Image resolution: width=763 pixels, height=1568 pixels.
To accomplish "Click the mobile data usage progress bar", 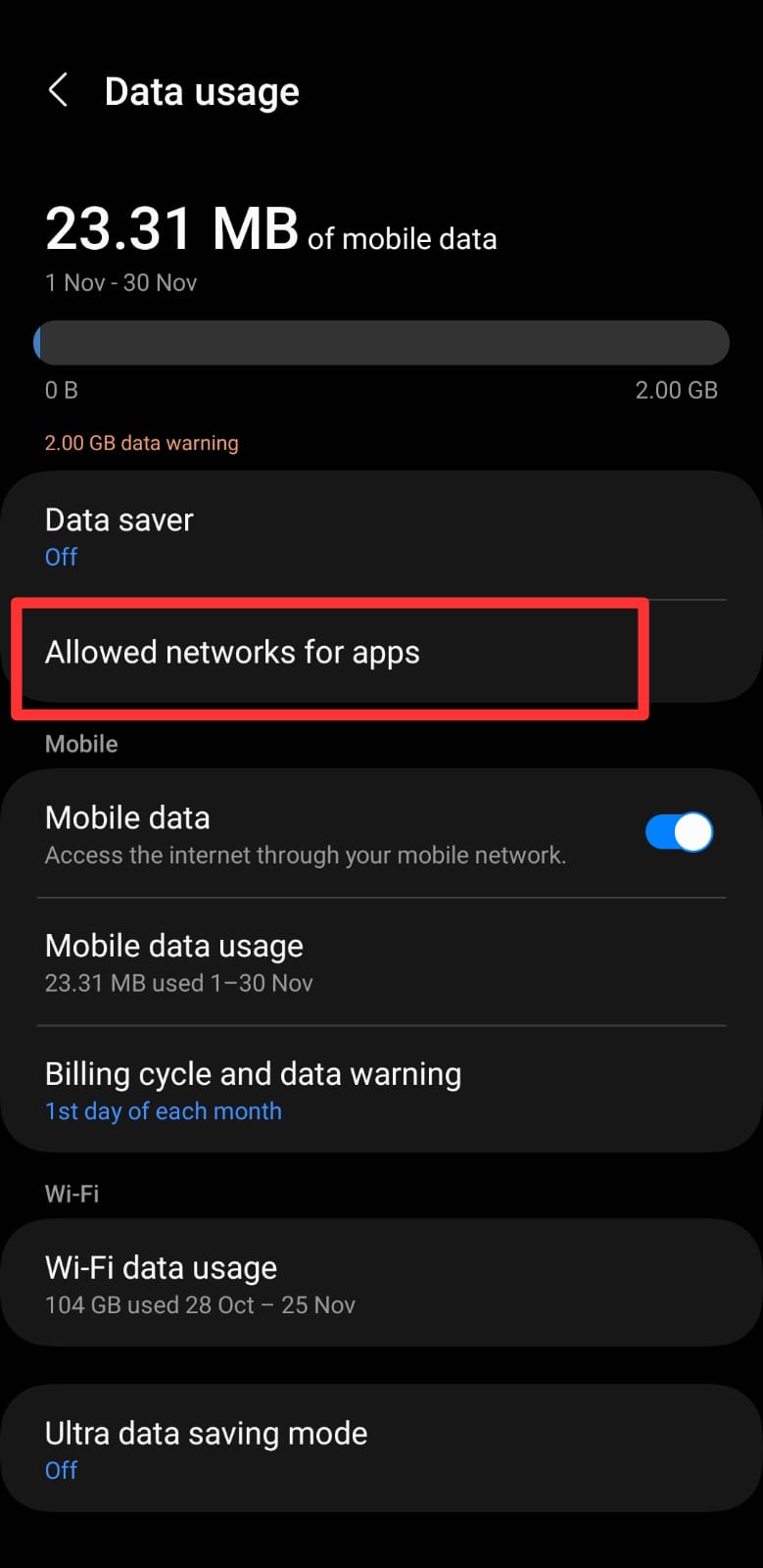I will point(382,342).
